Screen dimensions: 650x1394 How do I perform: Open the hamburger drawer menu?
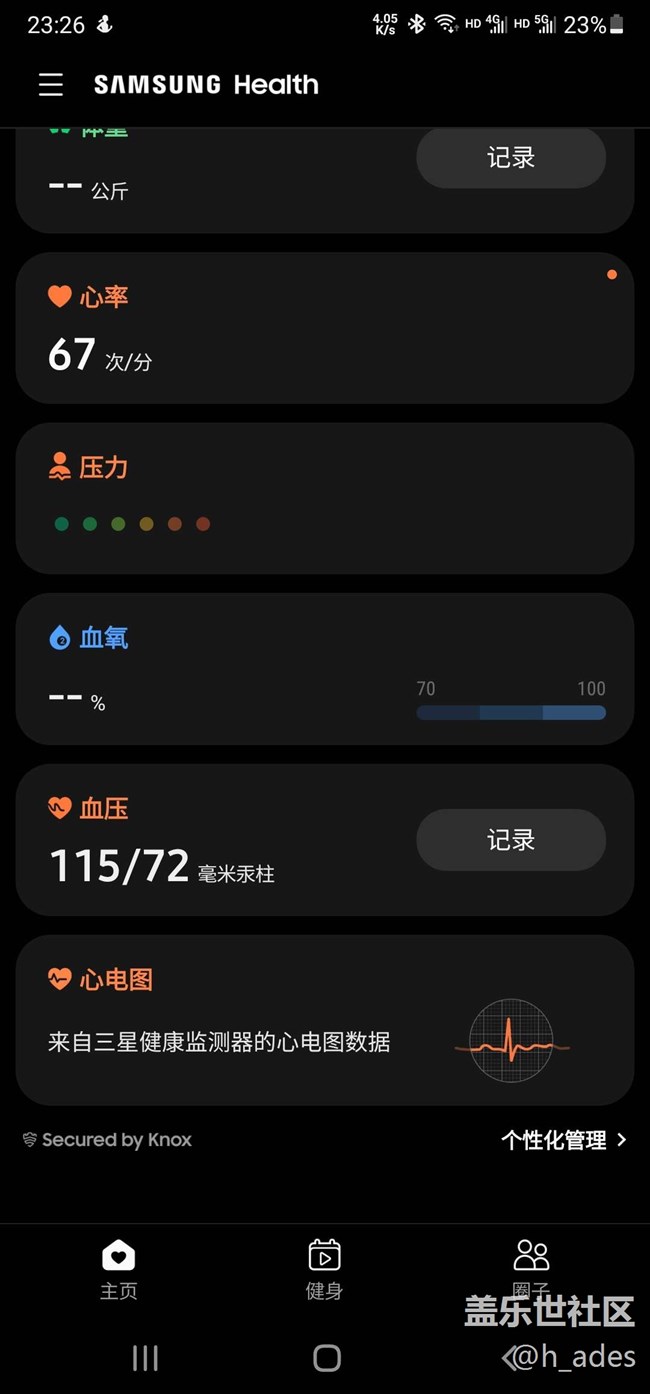coord(51,85)
